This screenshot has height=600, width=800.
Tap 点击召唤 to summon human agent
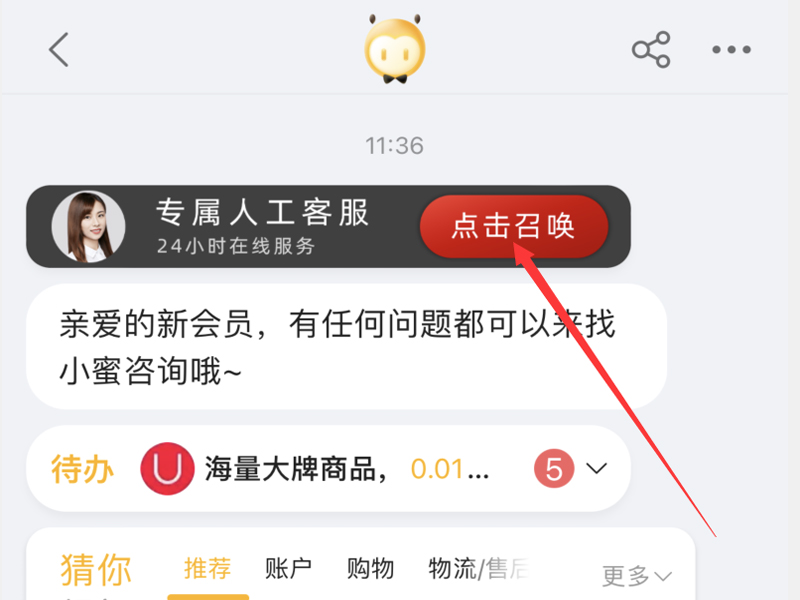(x=514, y=226)
